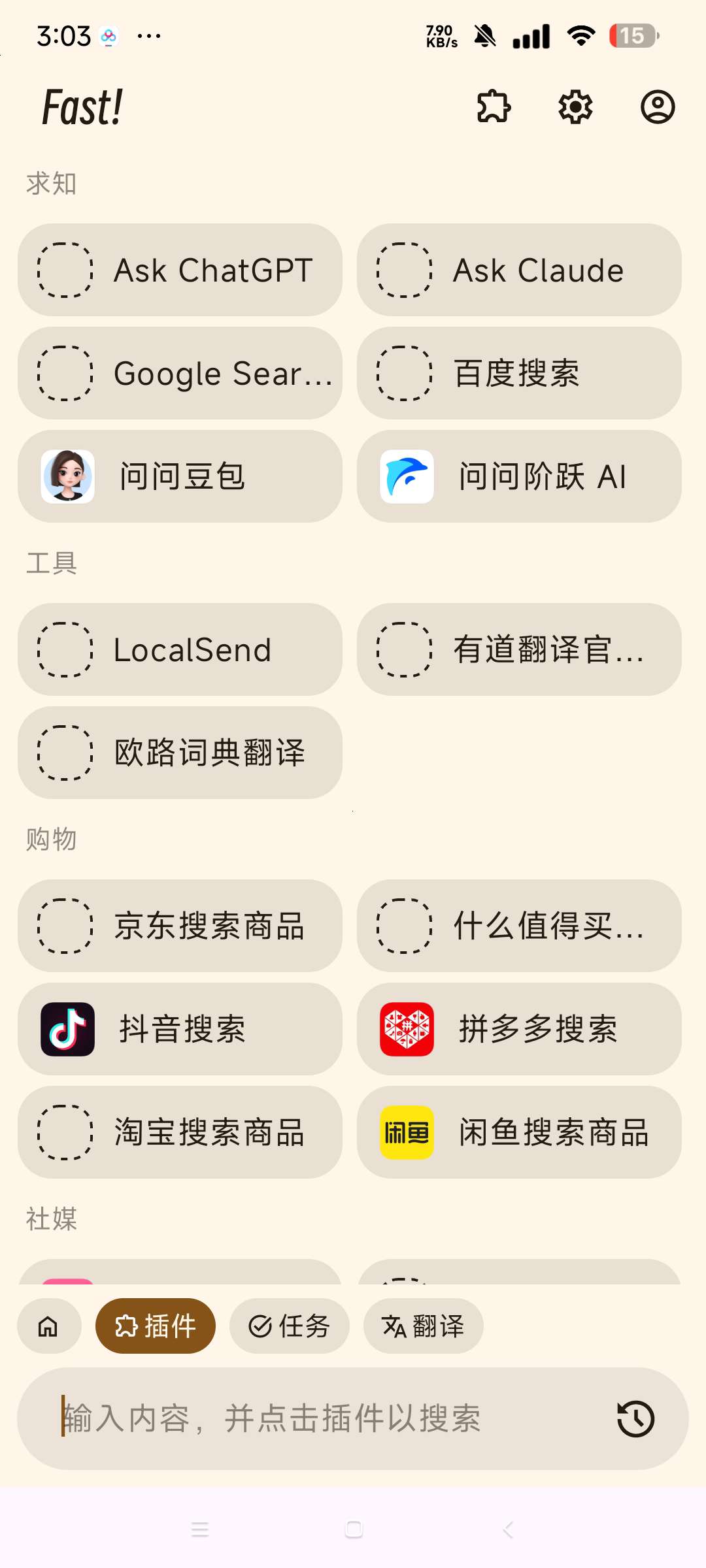Image resolution: width=706 pixels, height=1568 pixels.
Task: Tap the 百度搜索 plugin
Action: point(519,373)
